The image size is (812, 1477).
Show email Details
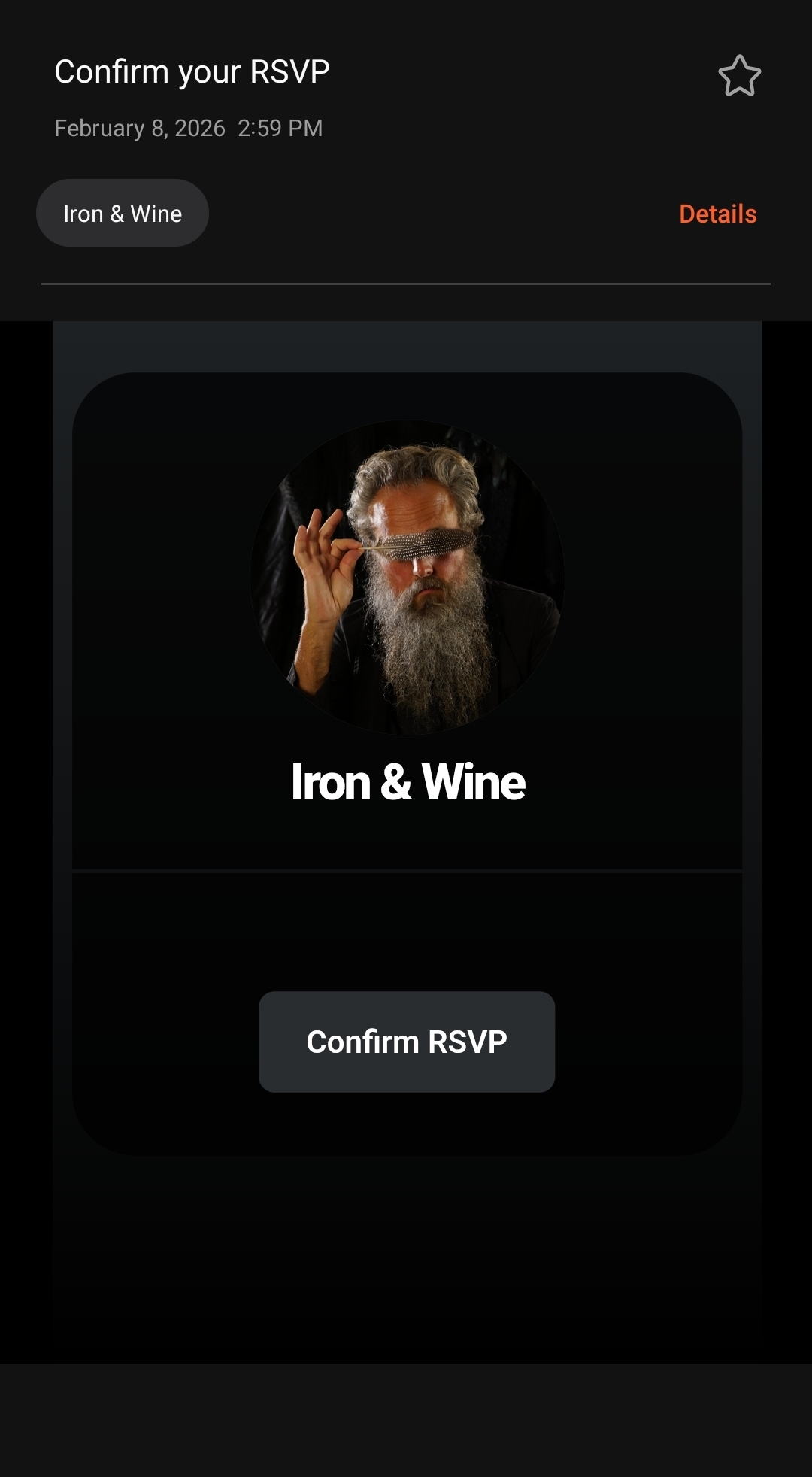tap(717, 214)
